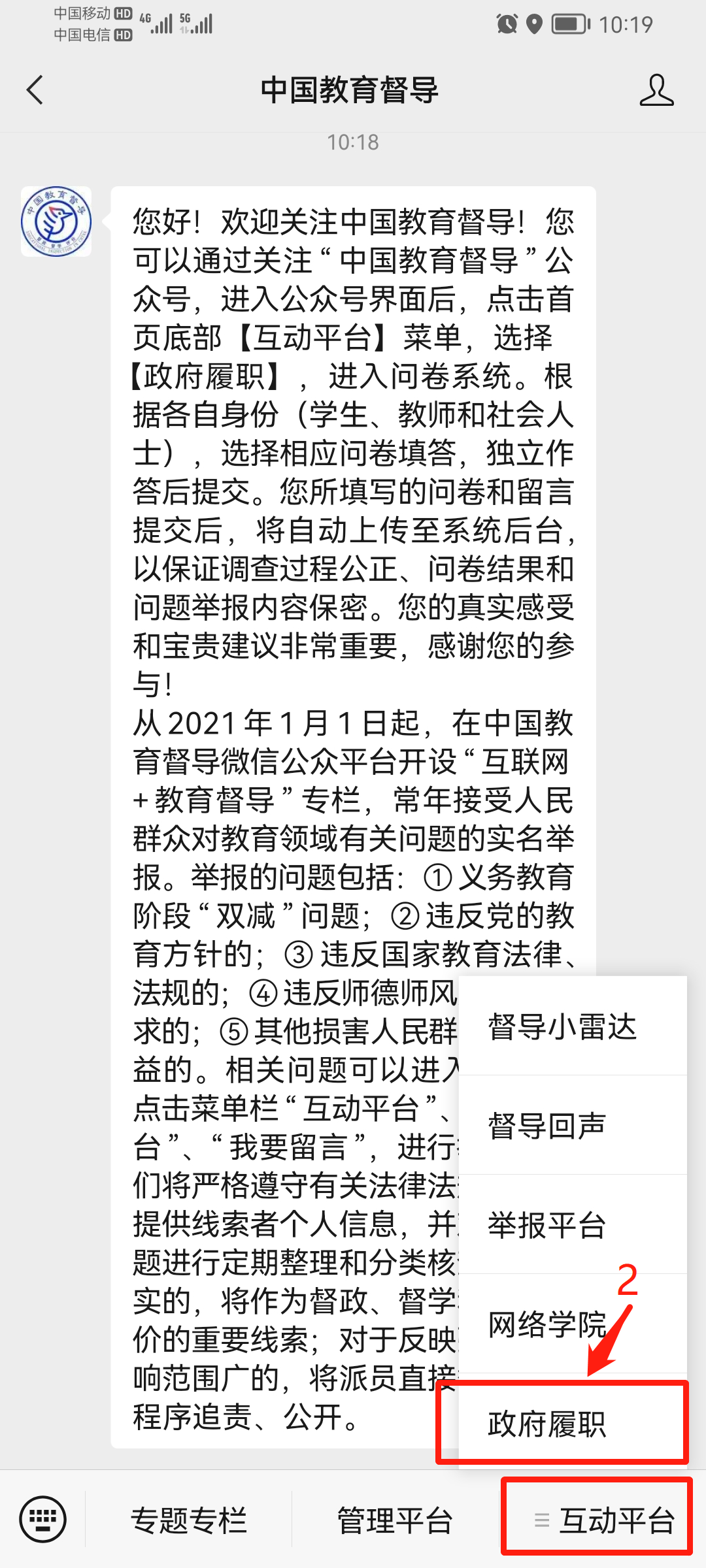Open the 中国教育督导 avatar
This screenshot has width=706, height=1568.
pyautogui.click(x=56, y=221)
